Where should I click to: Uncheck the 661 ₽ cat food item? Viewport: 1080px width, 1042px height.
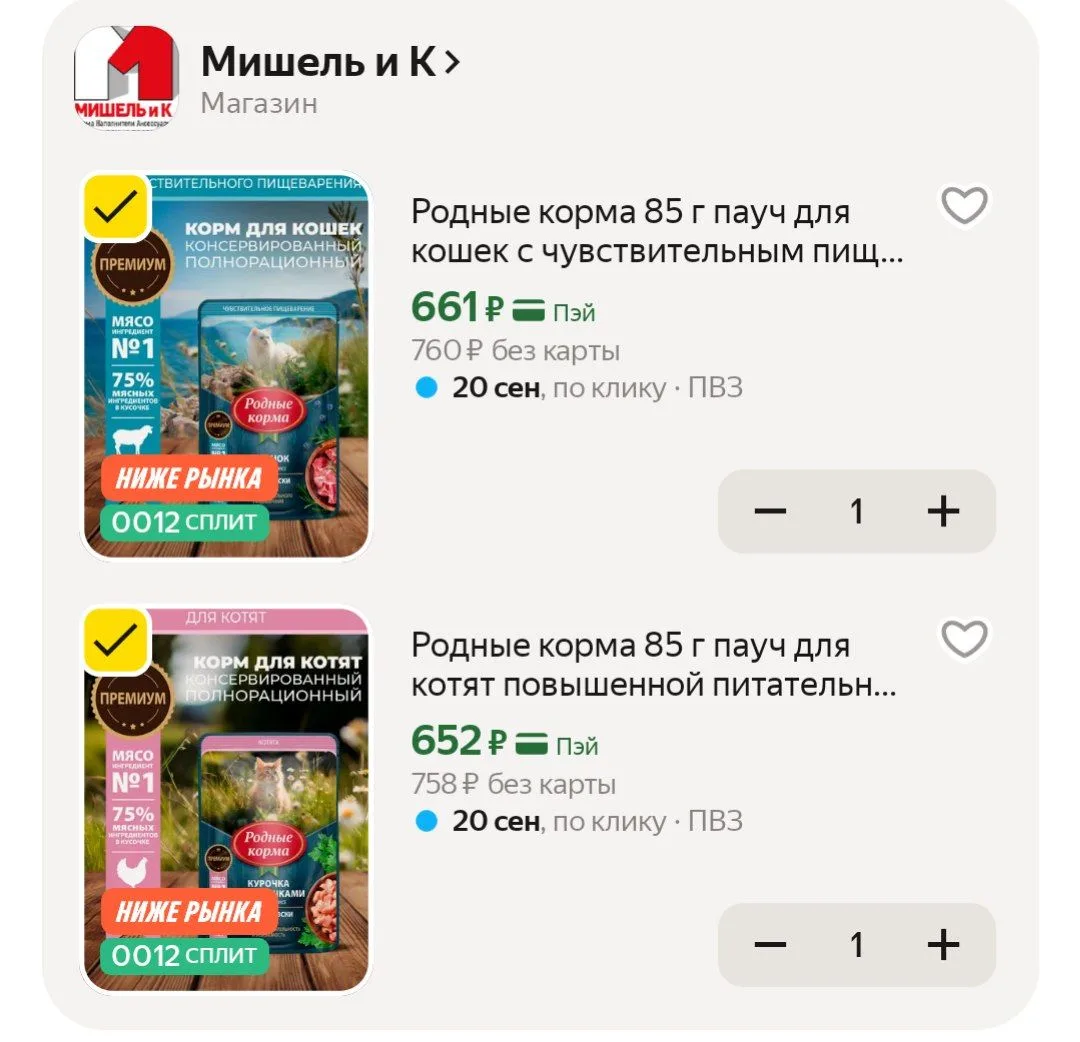pos(116,207)
